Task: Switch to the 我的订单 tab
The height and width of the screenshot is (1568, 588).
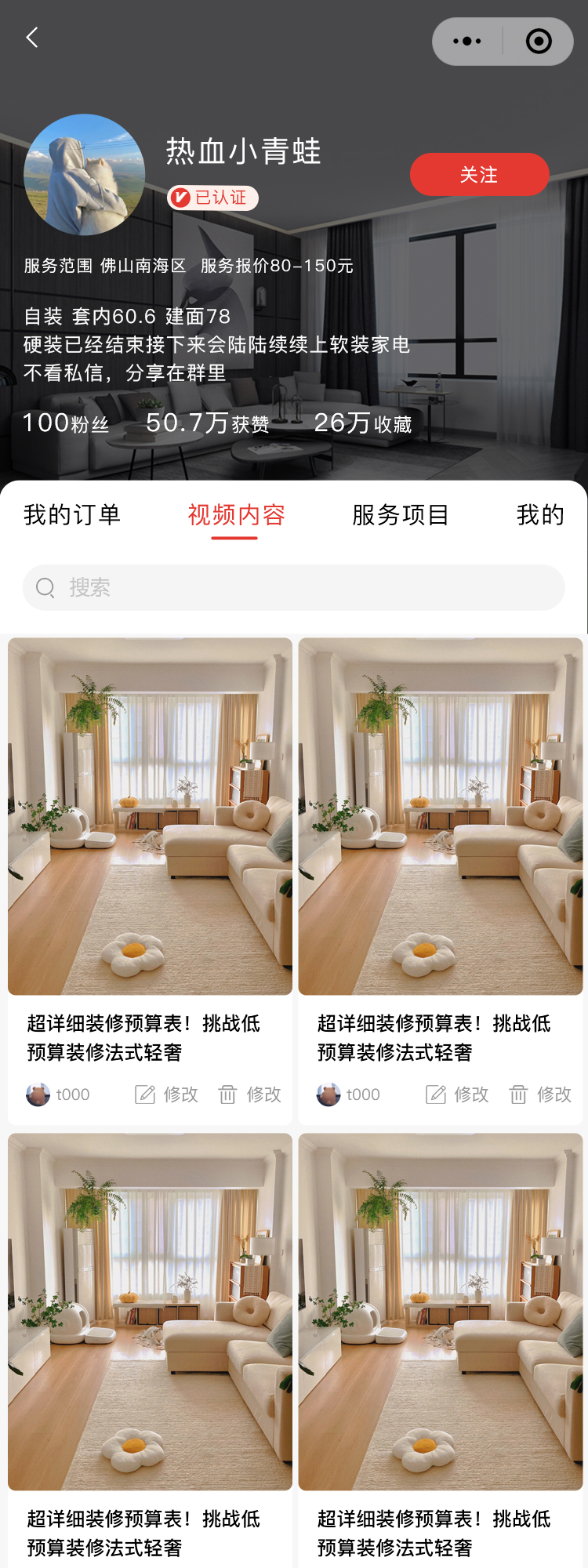Action: pos(72,515)
